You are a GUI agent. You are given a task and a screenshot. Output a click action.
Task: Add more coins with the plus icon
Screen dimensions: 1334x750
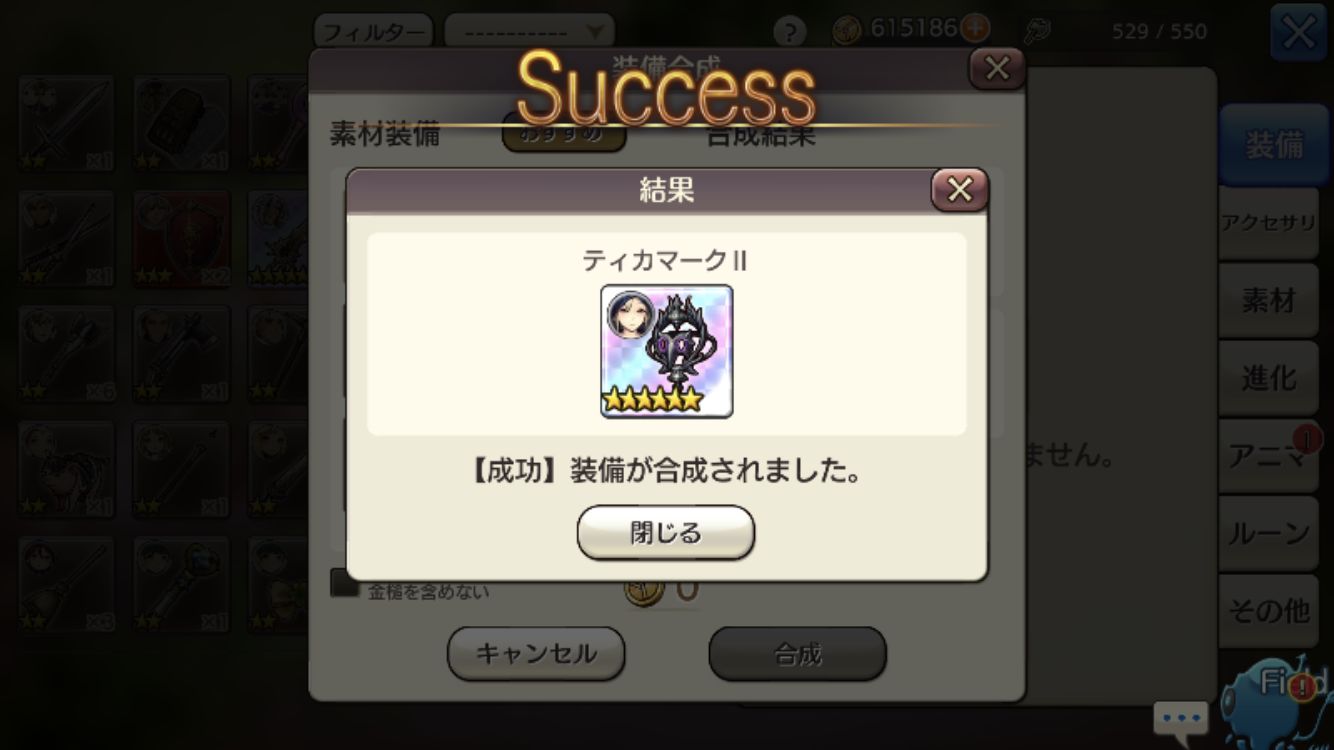(x=975, y=29)
